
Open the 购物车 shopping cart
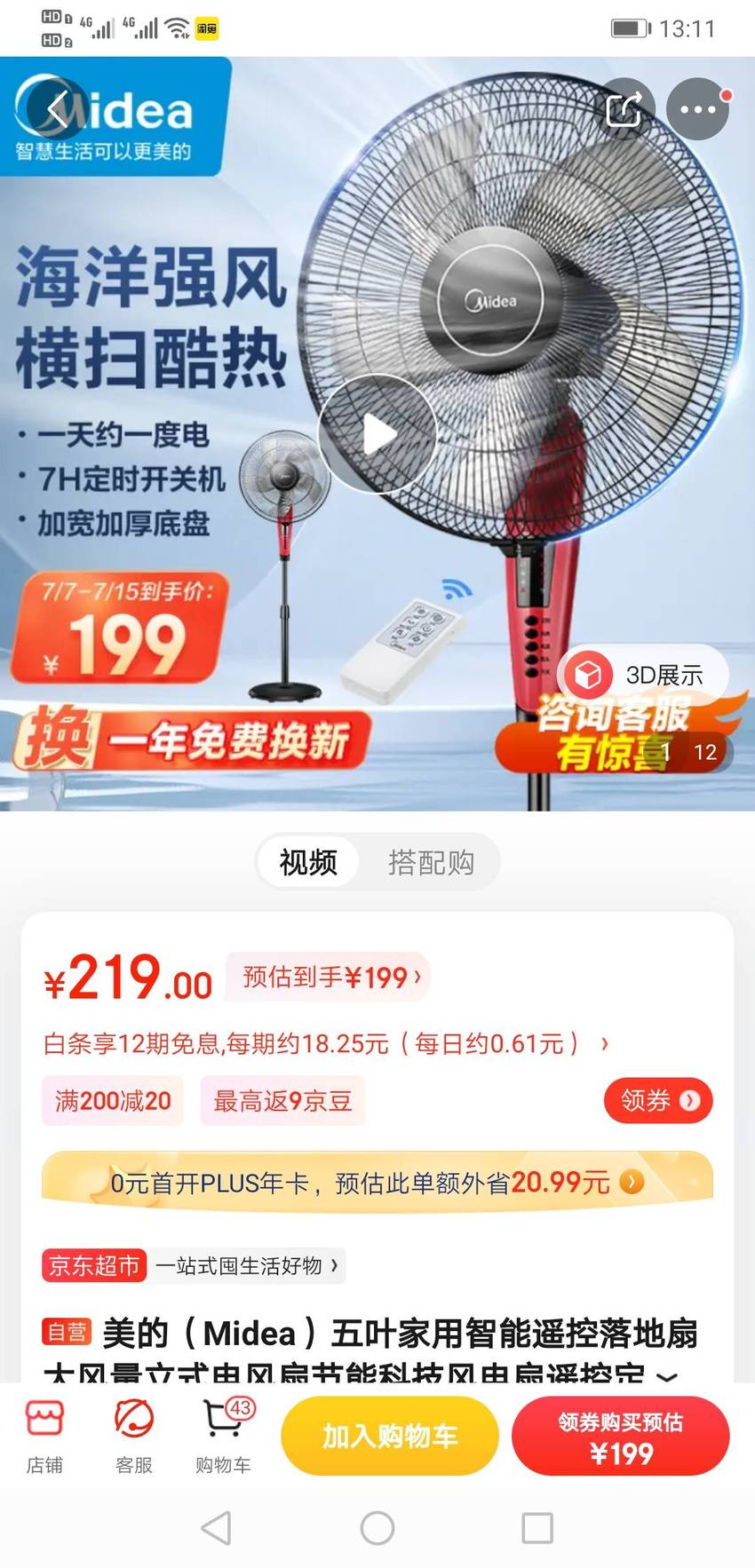(x=224, y=1436)
